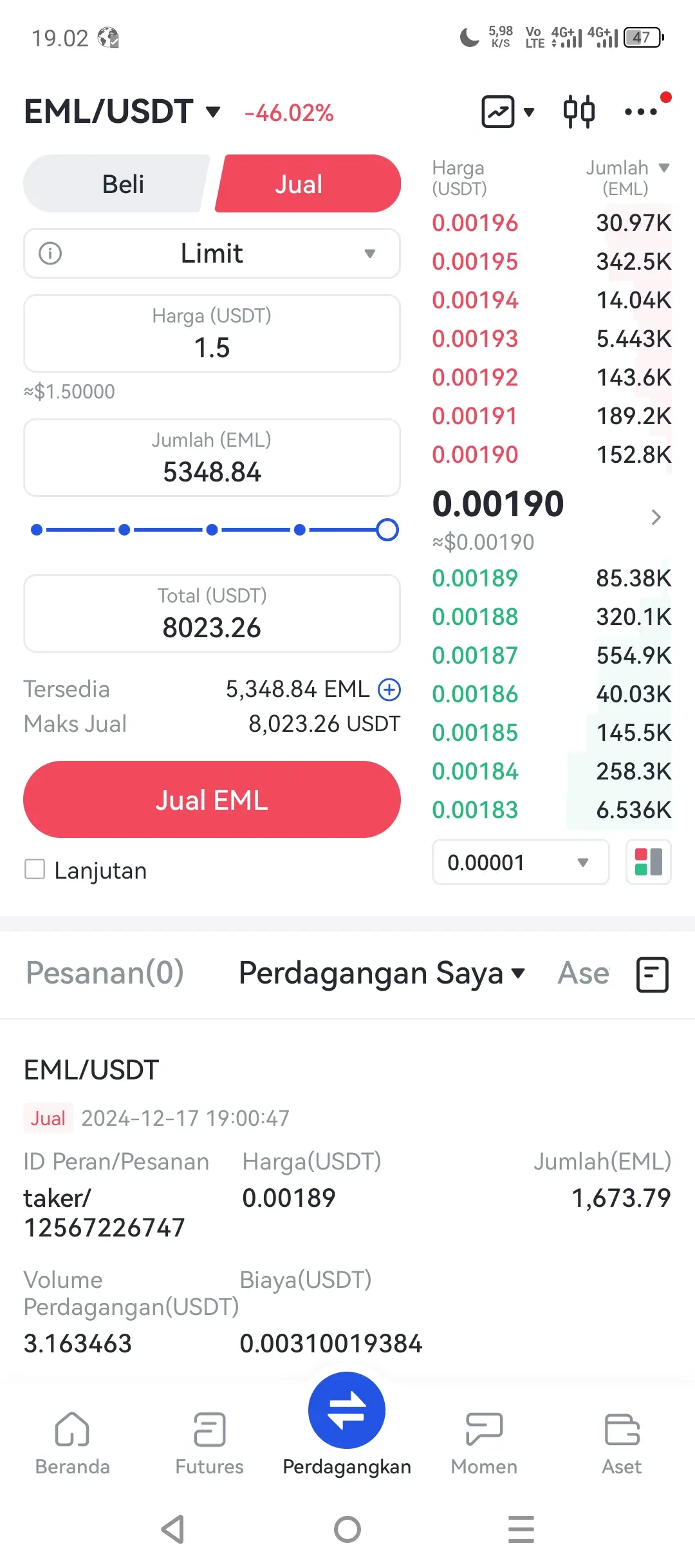This screenshot has height=1568, width=695.
Task: Open the candlestick chart view
Action: pos(579,112)
